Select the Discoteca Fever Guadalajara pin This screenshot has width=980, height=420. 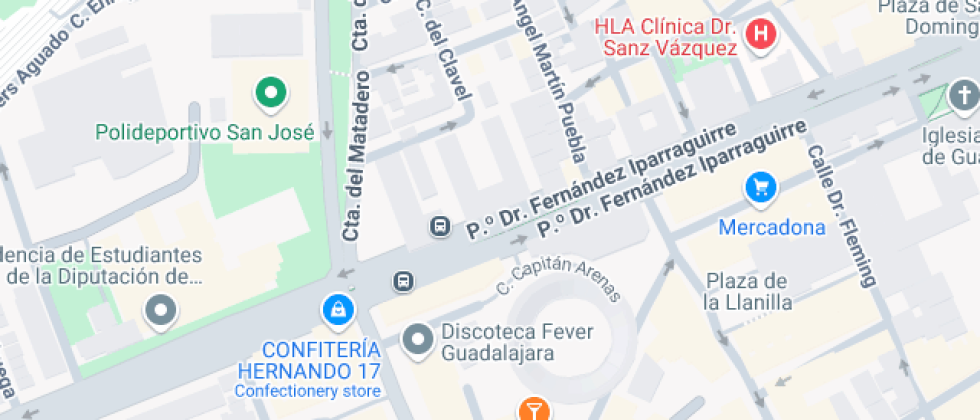pos(416,340)
